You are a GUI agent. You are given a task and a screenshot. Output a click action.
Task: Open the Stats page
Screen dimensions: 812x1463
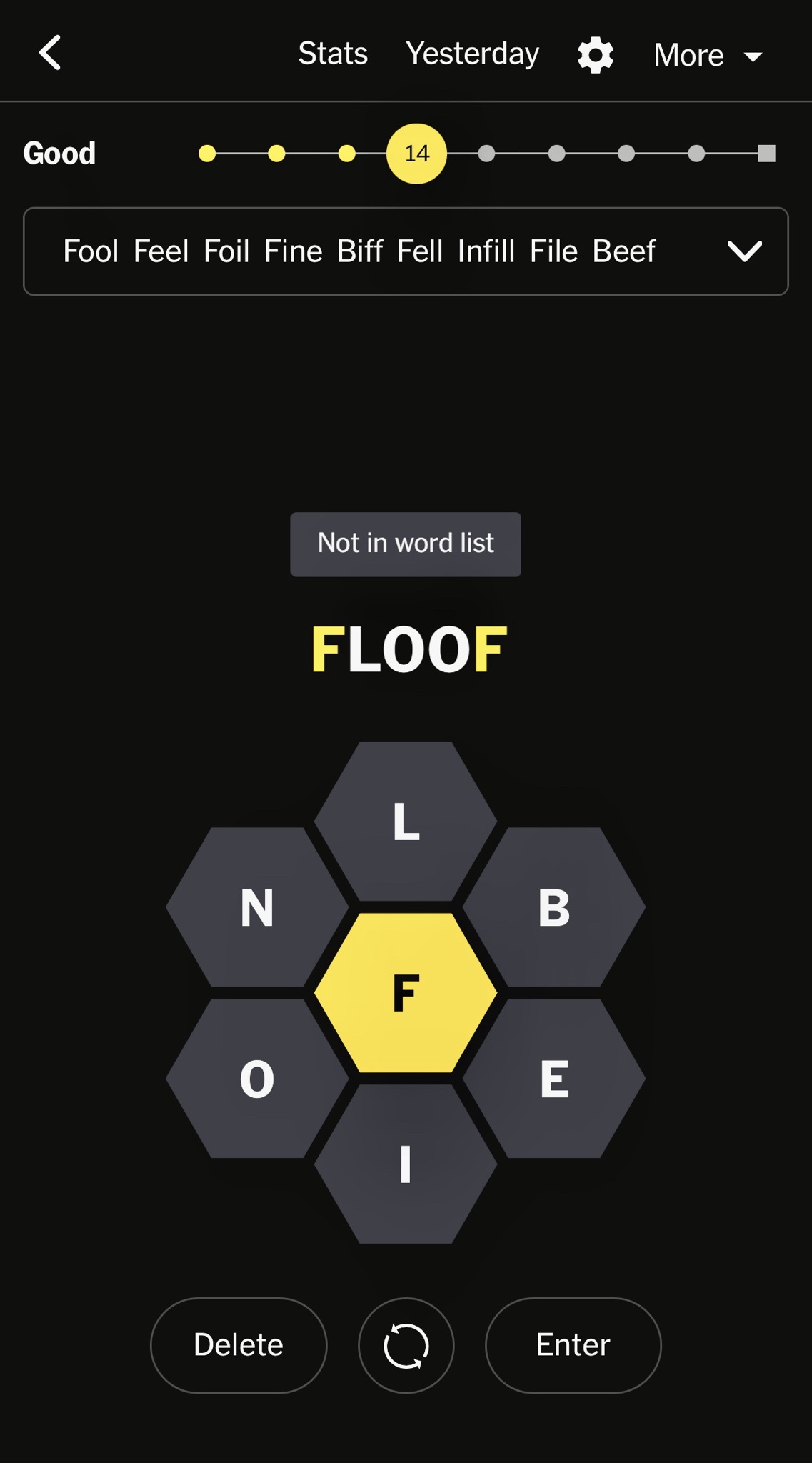tap(333, 54)
